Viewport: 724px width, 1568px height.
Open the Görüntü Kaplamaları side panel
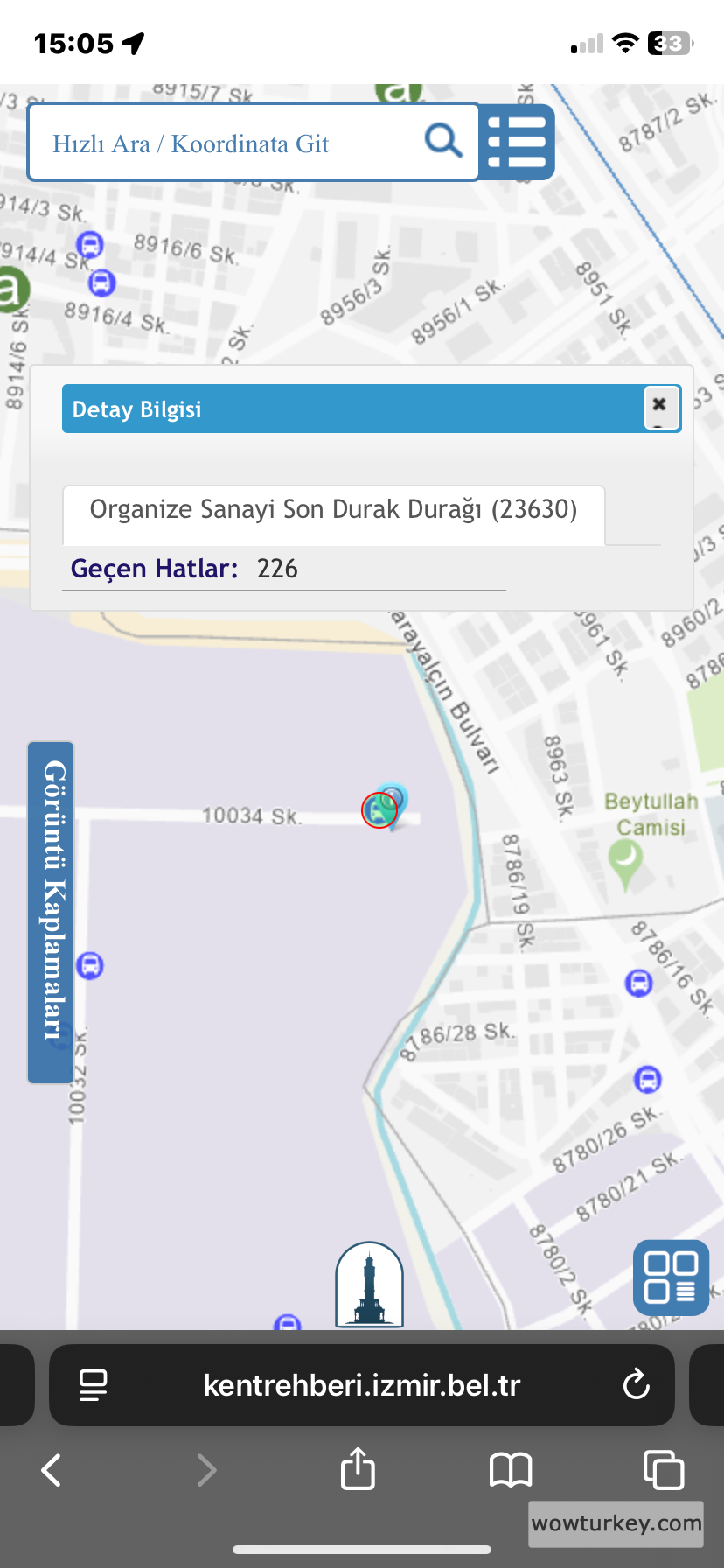tap(52, 912)
